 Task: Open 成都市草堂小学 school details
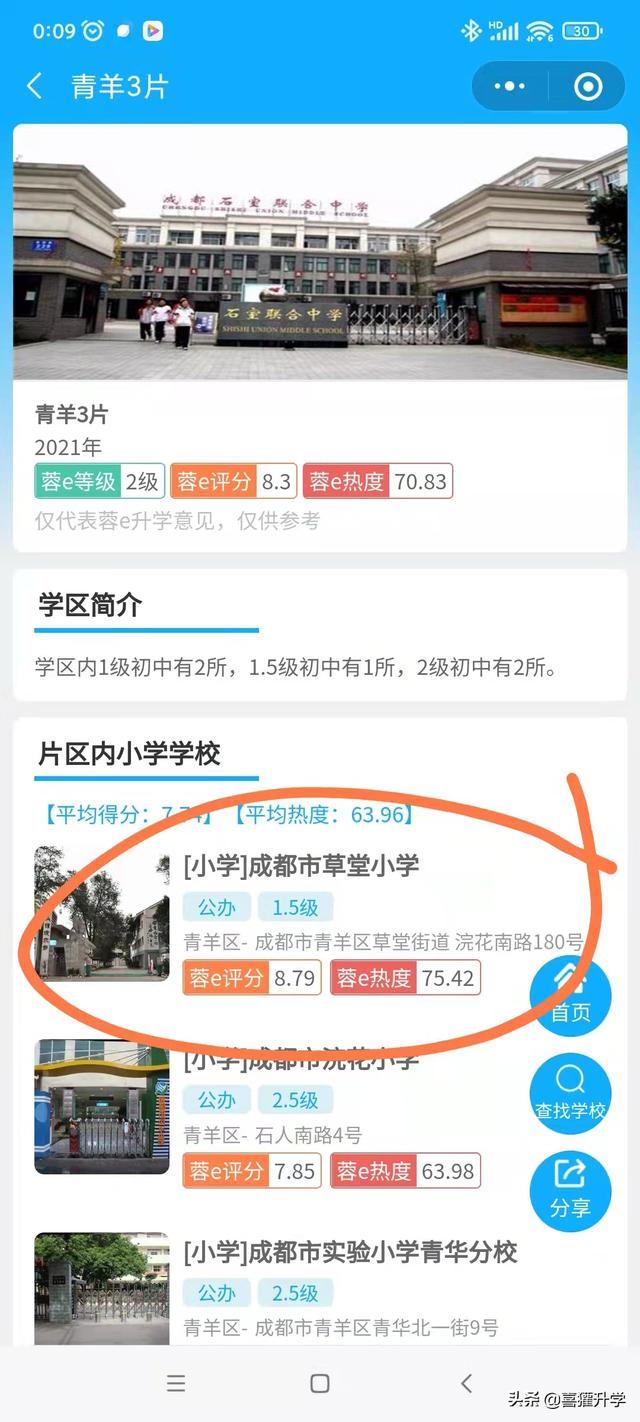[x=301, y=866]
